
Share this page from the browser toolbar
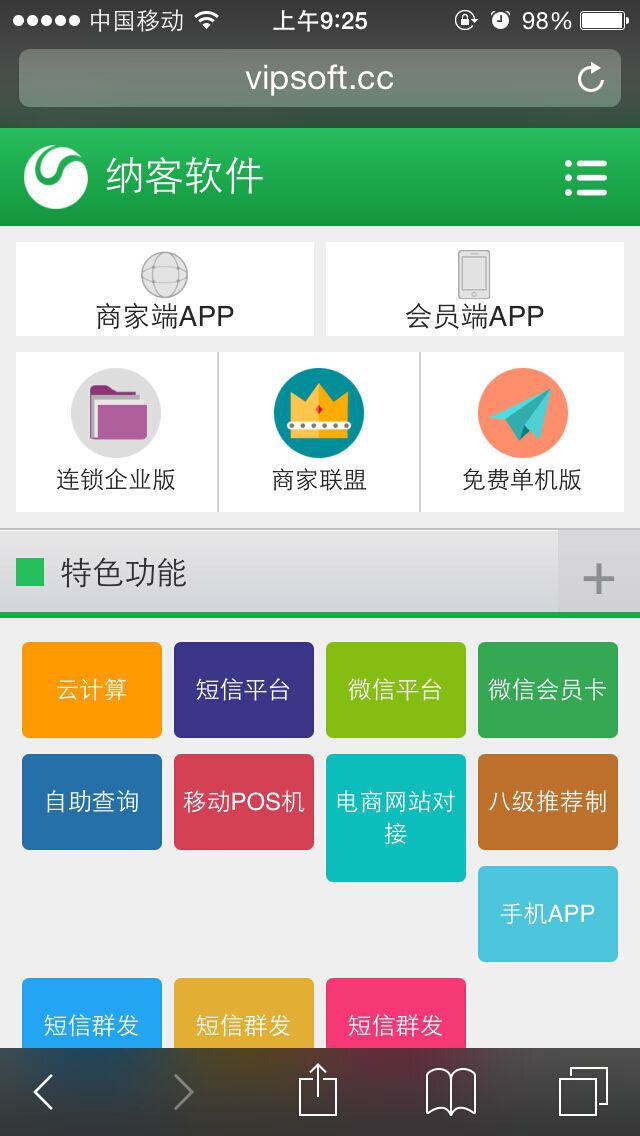point(318,1091)
